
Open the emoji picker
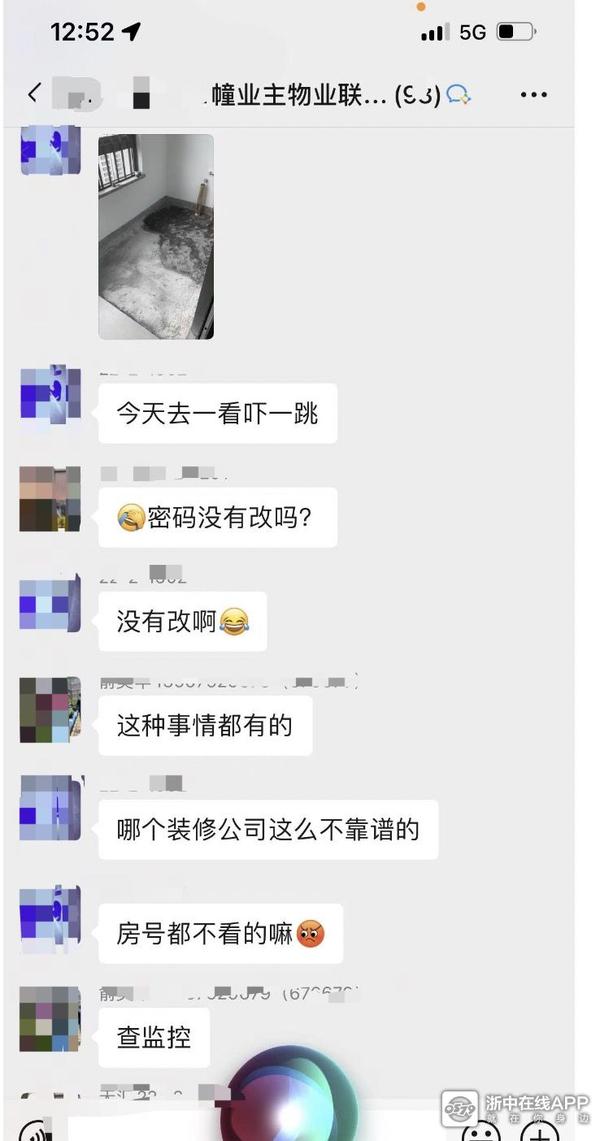[482, 1132]
